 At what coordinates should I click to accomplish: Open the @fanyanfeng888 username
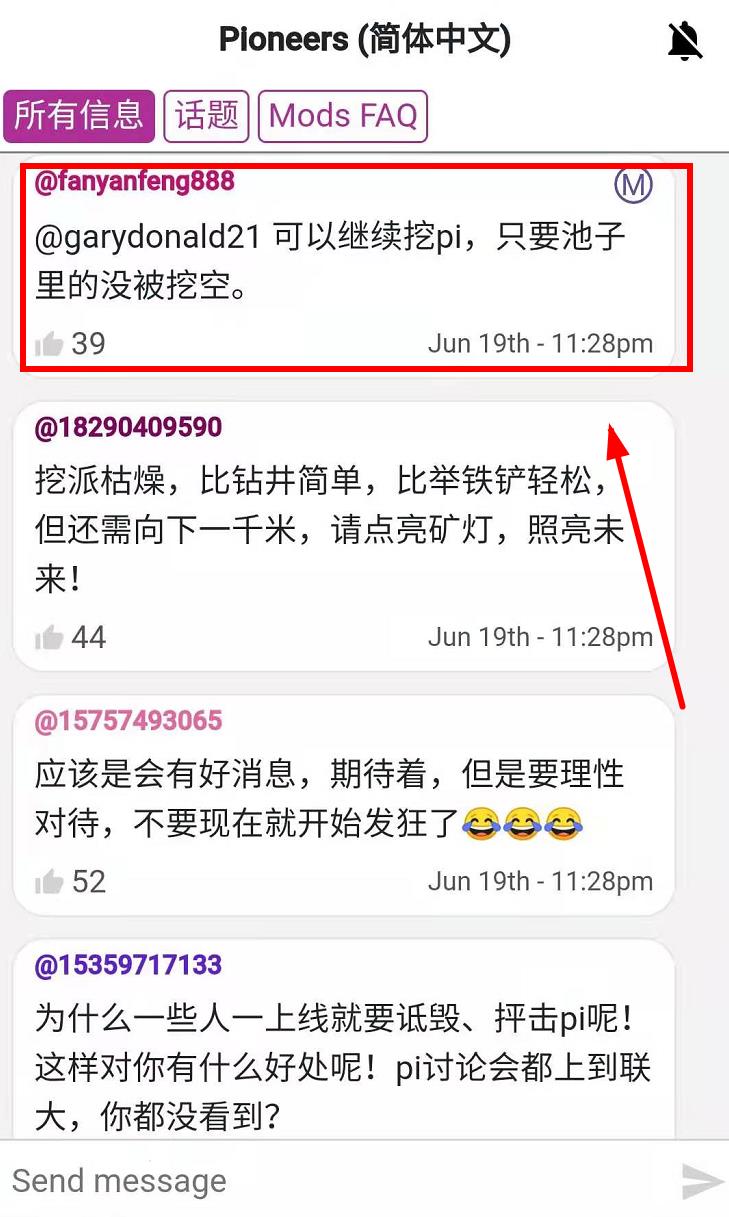tap(134, 182)
